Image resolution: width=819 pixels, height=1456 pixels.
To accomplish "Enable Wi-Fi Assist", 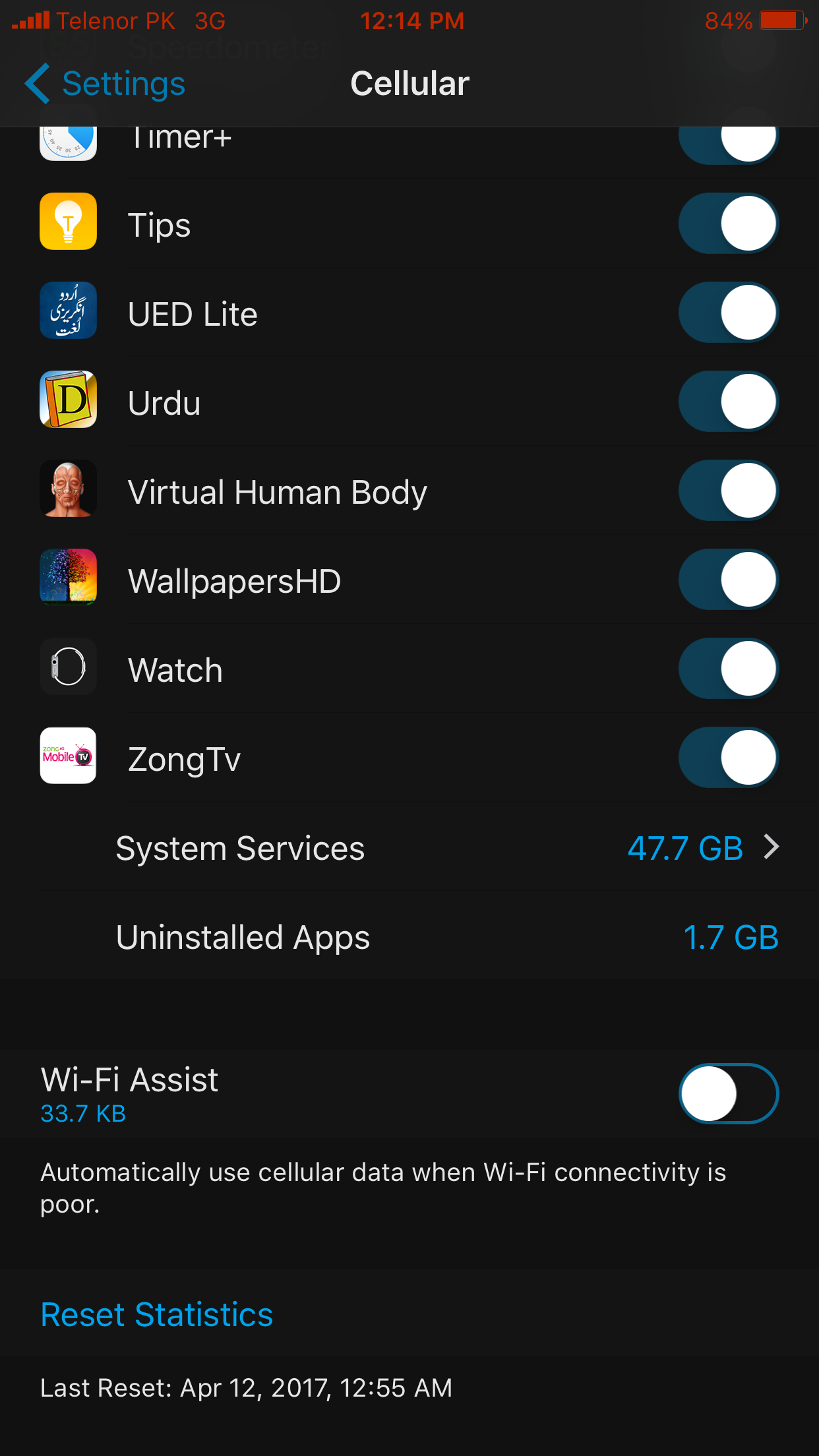I will (729, 1093).
